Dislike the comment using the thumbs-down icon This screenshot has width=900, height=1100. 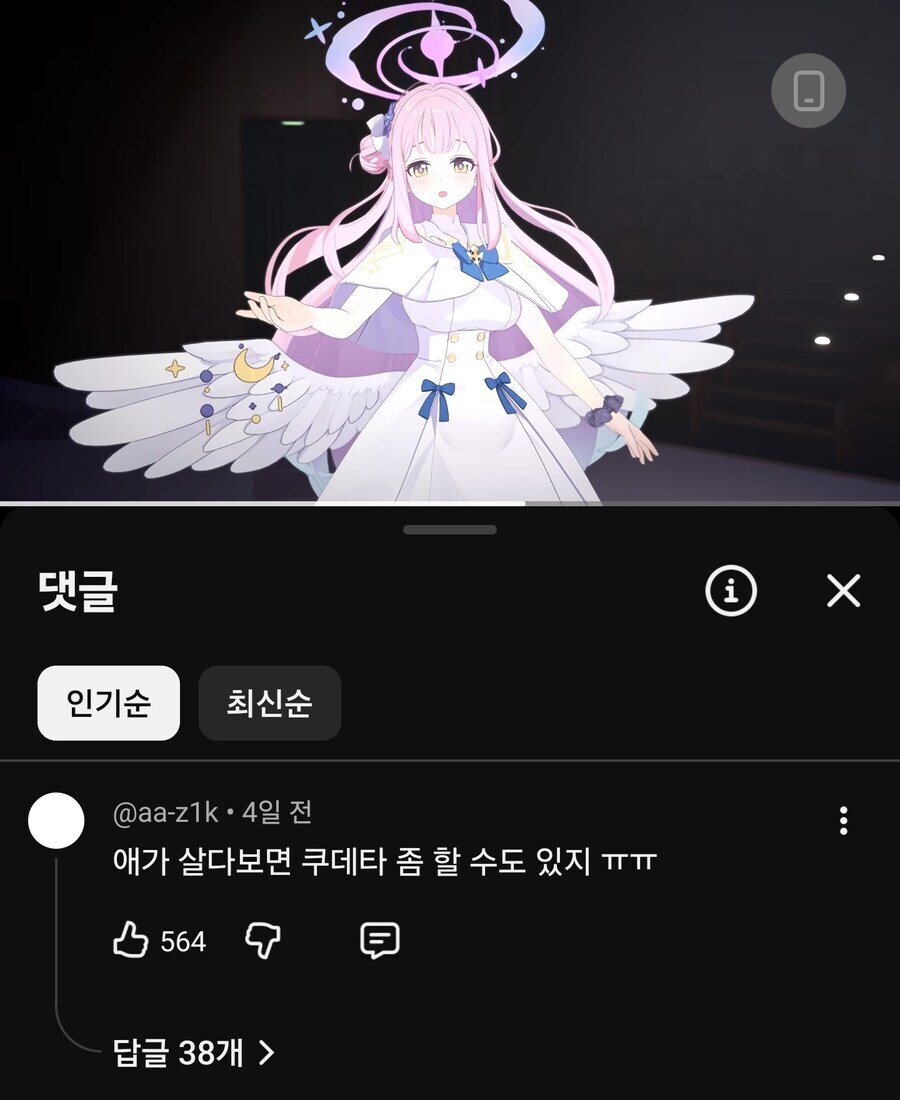click(x=262, y=940)
